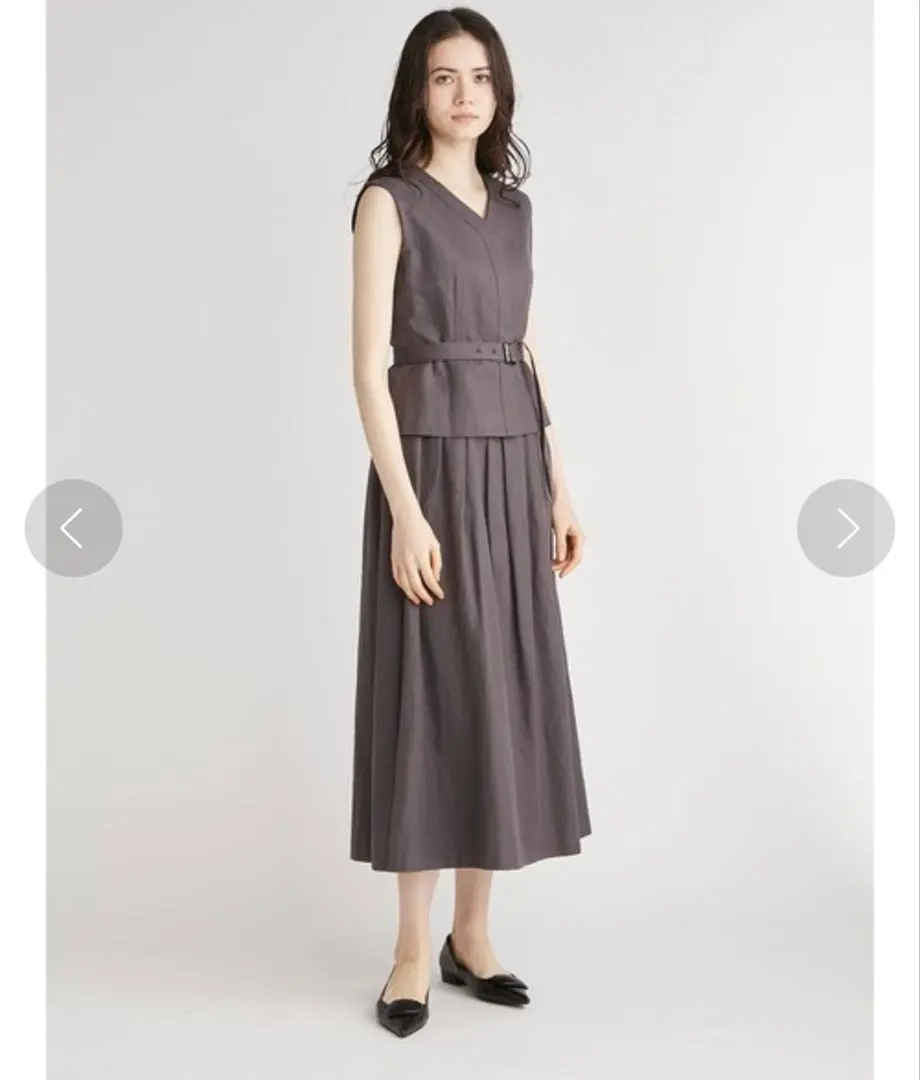Show the next product photo
The image size is (920, 1080).
coord(845,527)
